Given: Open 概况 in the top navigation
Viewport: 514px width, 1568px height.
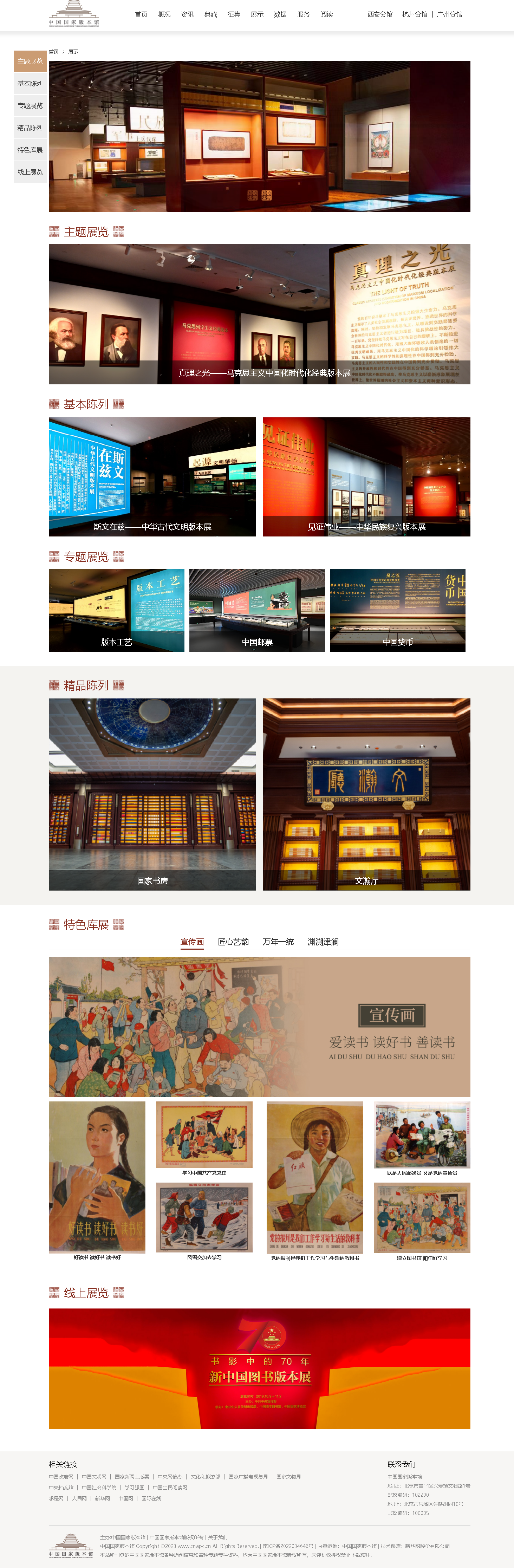Looking at the screenshot, I should point(164,15).
